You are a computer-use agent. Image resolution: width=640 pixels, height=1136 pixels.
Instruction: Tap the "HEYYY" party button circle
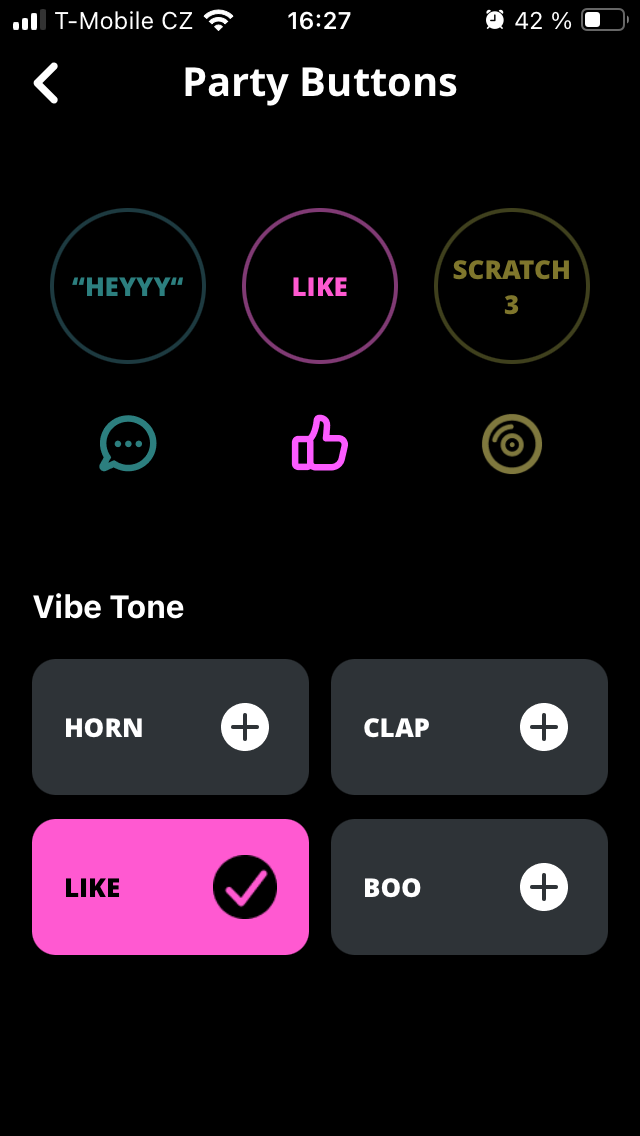click(x=128, y=286)
